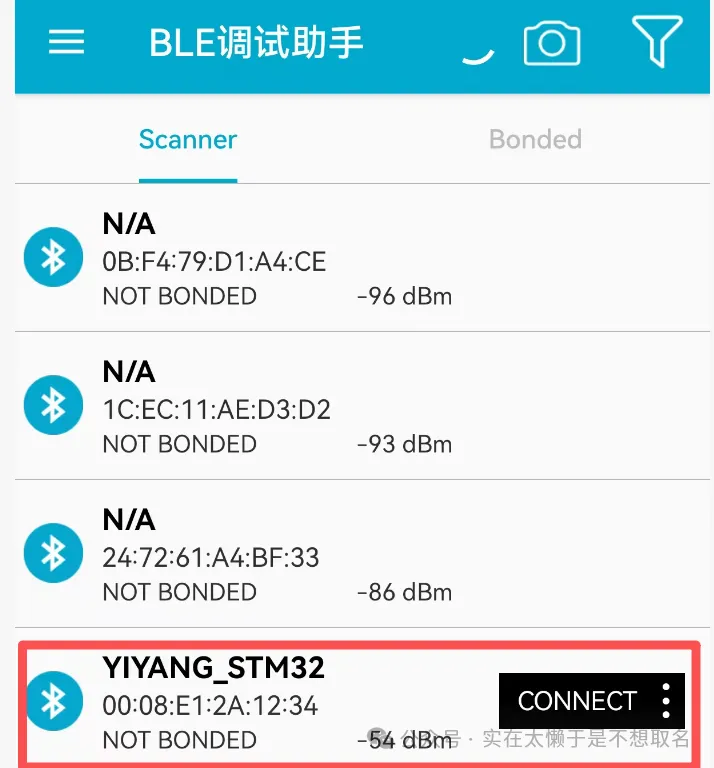Viewport: 714px width, 768px height.
Task: Open more options for YIYANG_STM32
Action: pos(666,701)
